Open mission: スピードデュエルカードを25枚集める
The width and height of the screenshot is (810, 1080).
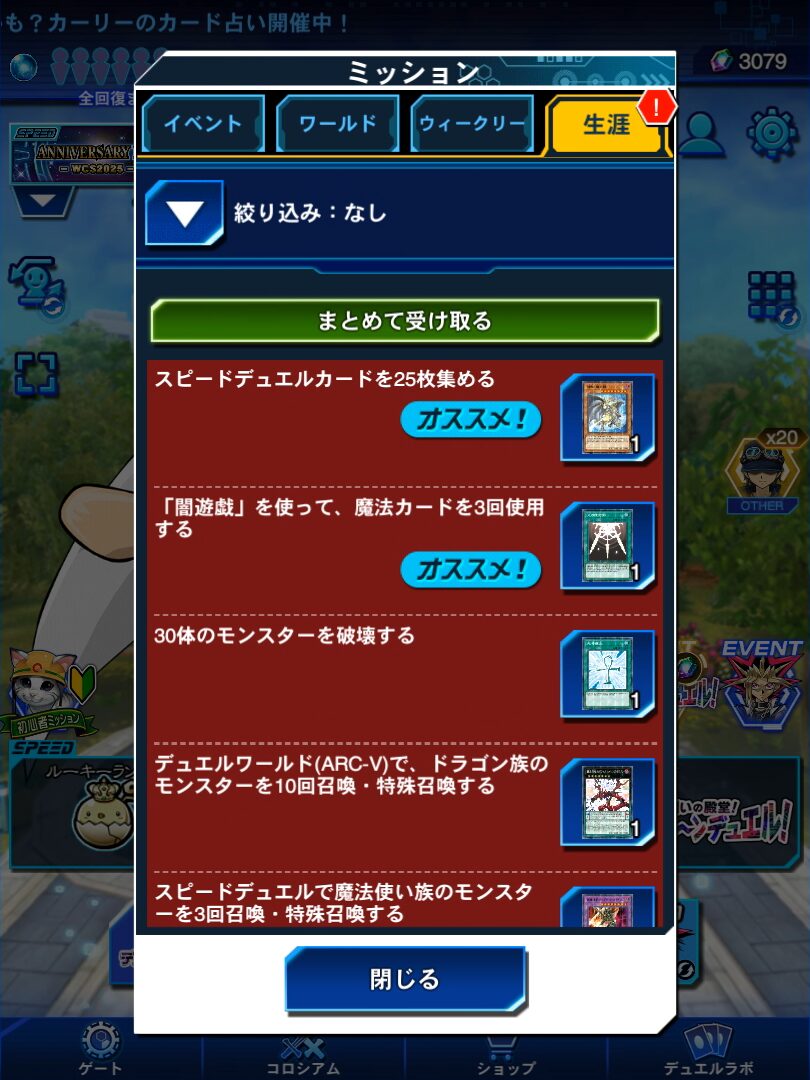point(350,415)
